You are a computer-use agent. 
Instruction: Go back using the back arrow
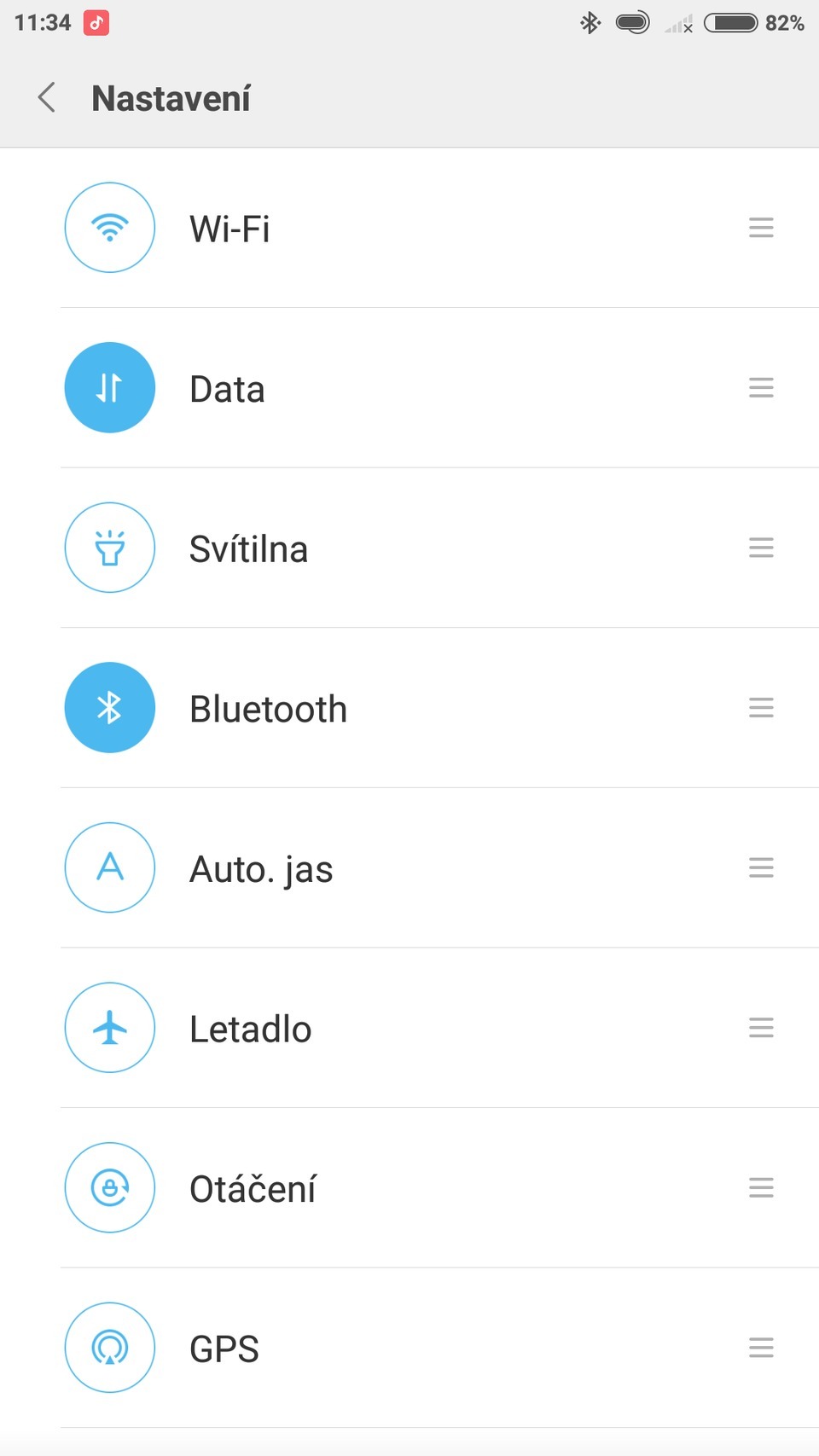pos(47,98)
